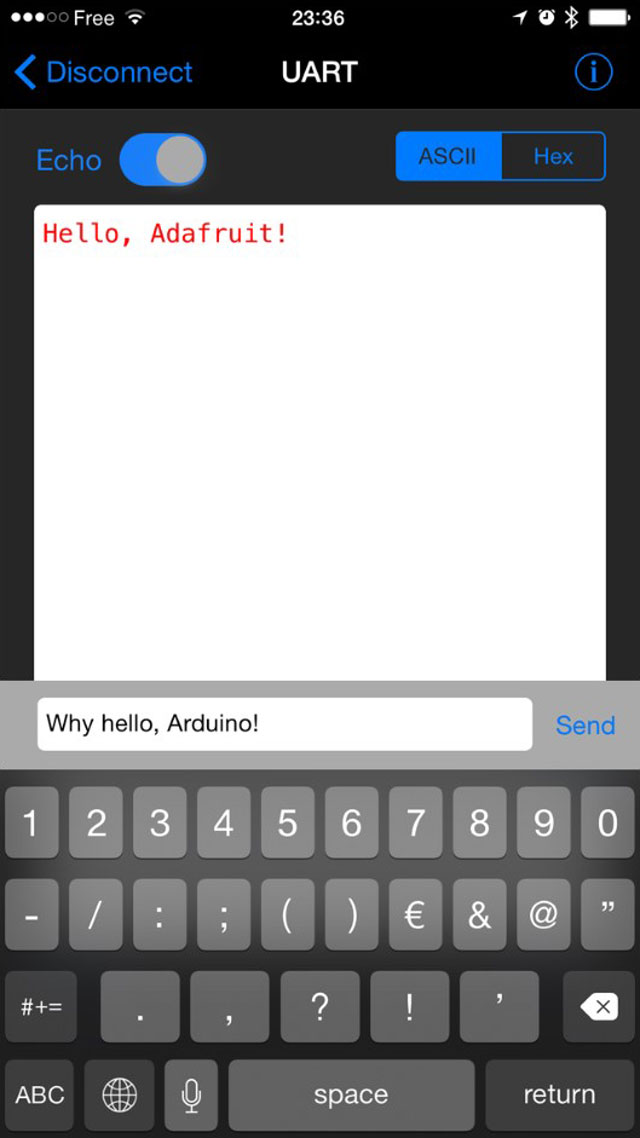Select the ASCII display mode

coord(448,156)
